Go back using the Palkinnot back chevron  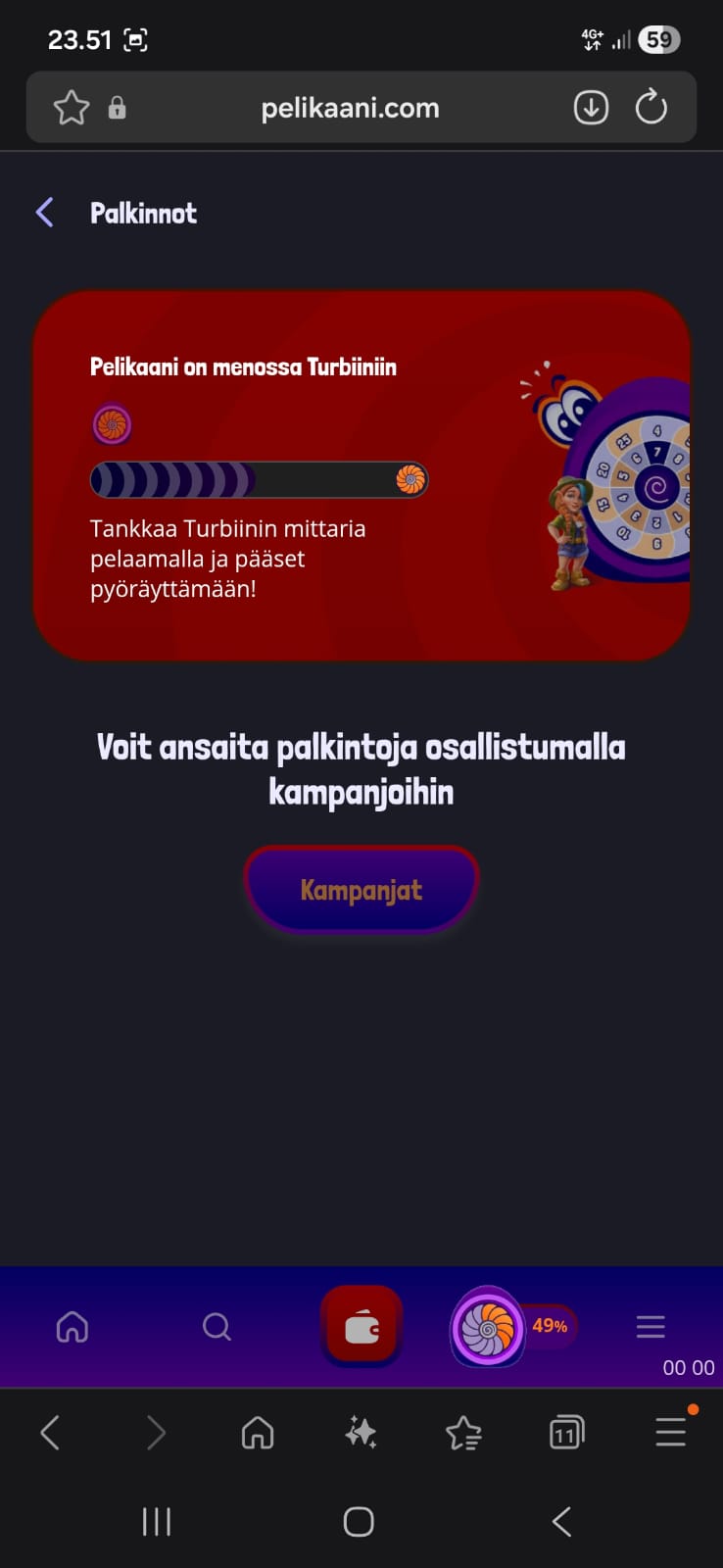point(44,212)
